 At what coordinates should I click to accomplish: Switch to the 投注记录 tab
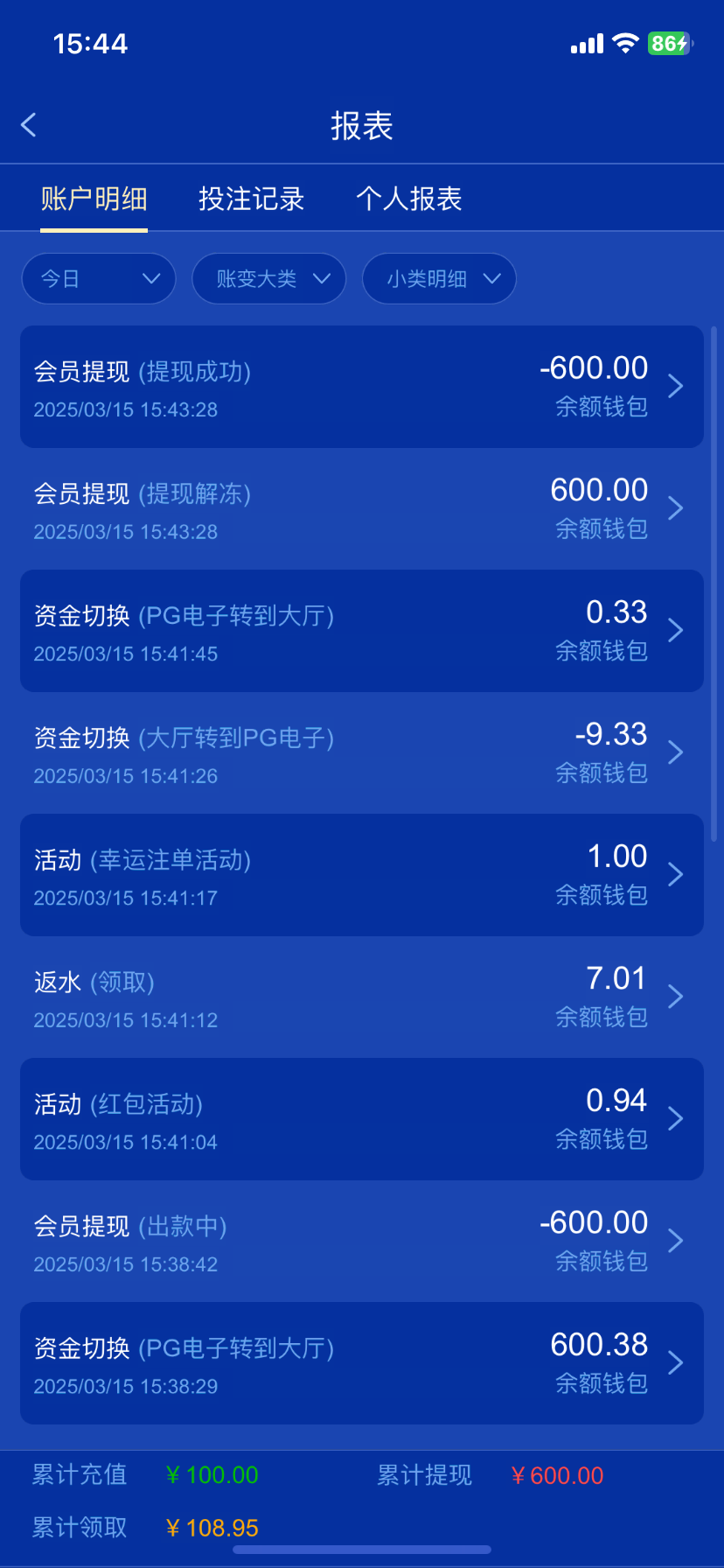coord(251,199)
